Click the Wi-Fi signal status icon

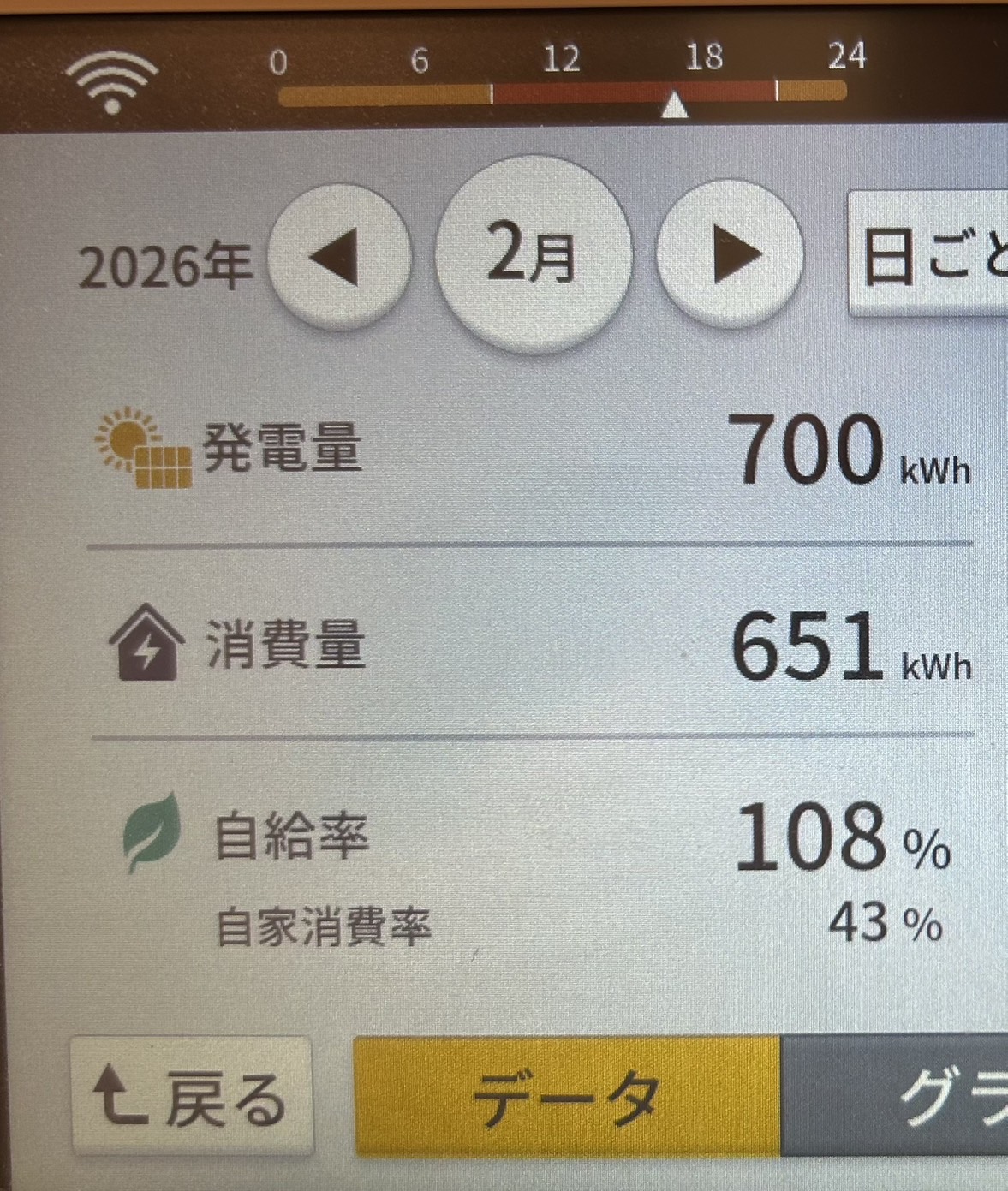112,81
